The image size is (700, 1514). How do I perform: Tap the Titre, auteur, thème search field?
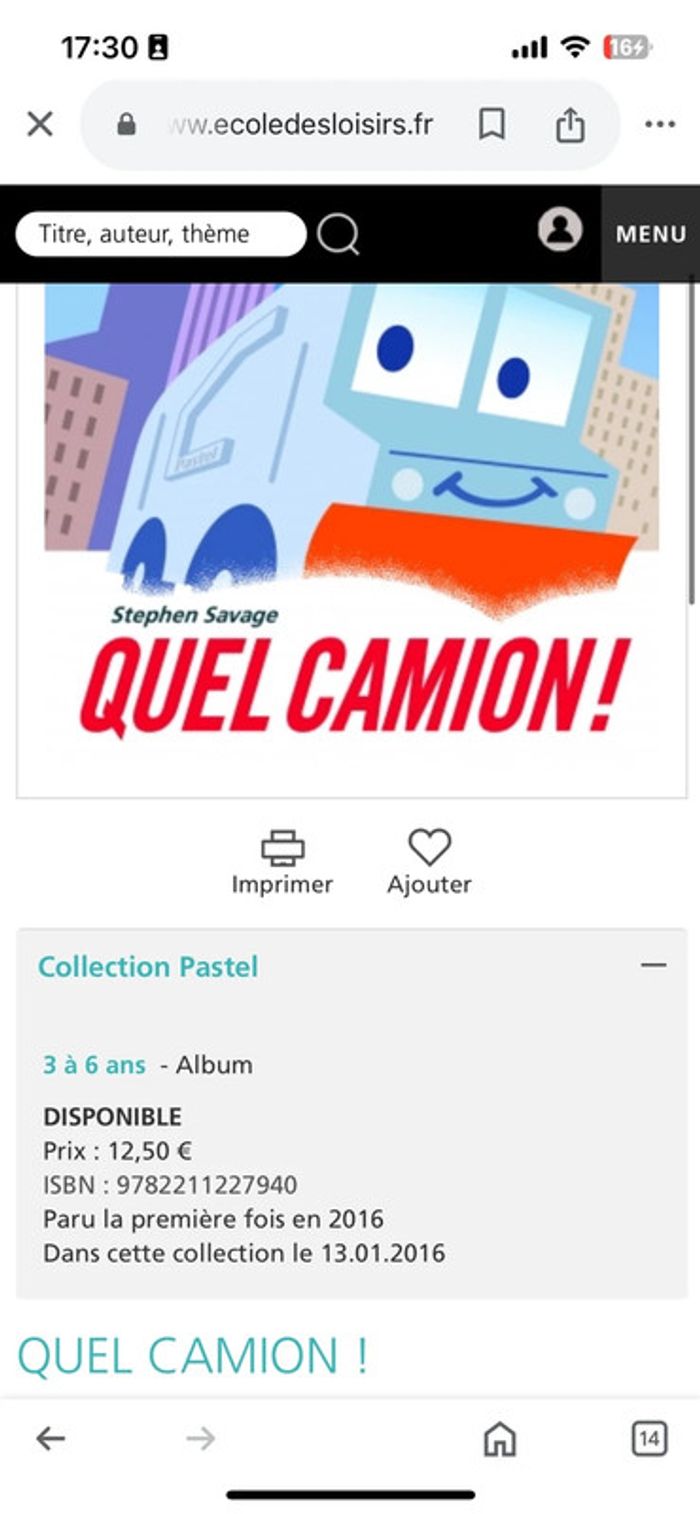(160, 234)
